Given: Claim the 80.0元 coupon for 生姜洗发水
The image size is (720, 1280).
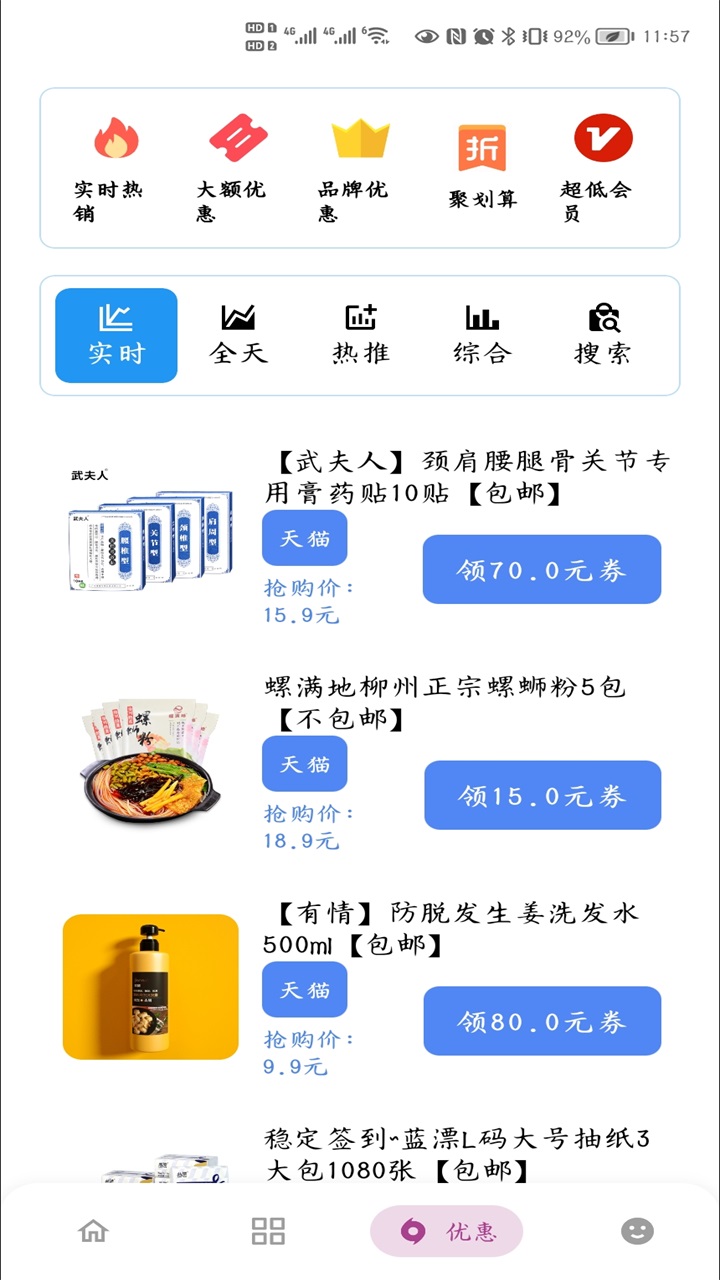Looking at the screenshot, I should (542, 1021).
